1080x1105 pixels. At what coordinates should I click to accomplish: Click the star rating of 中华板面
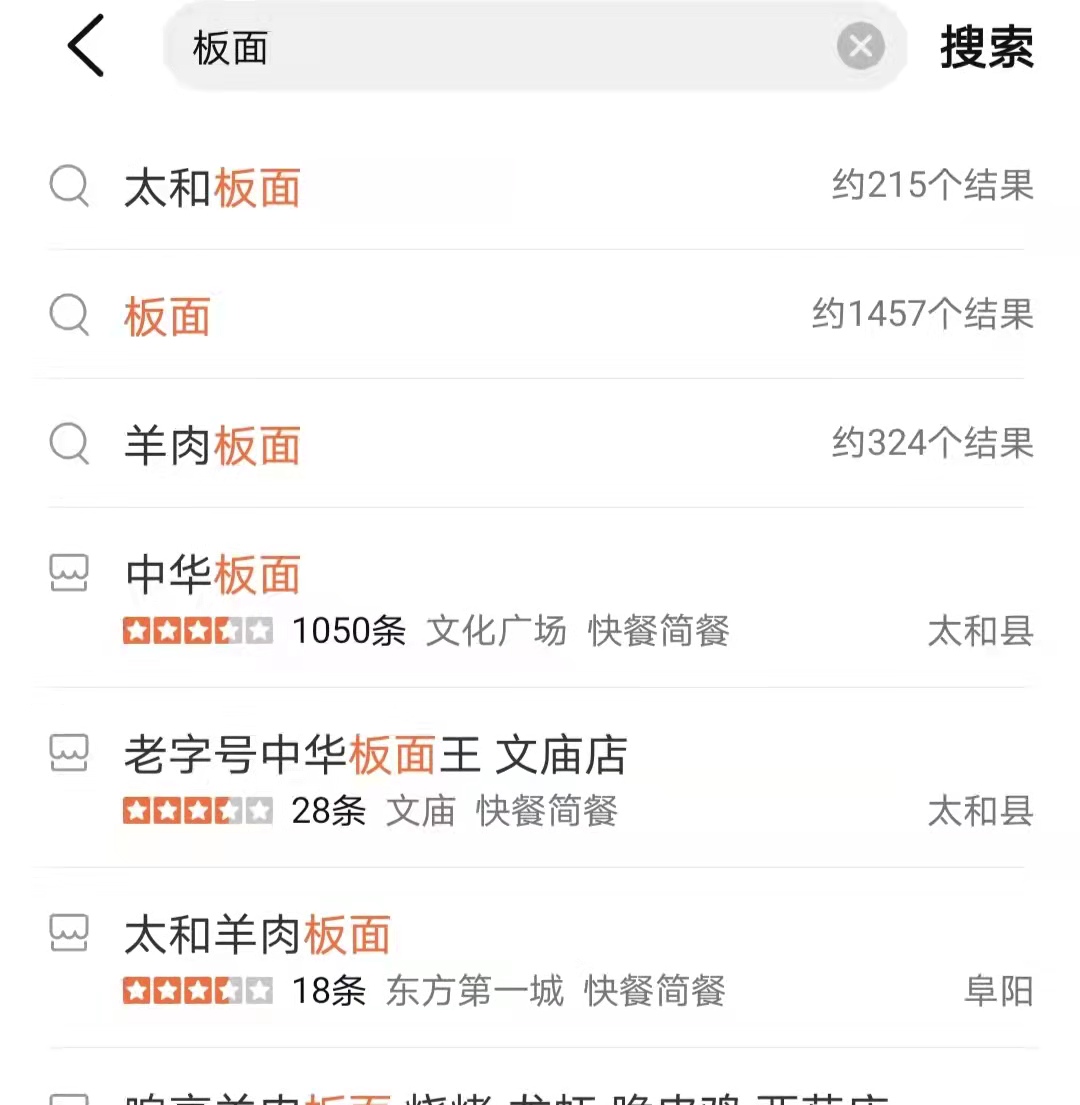point(196,630)
